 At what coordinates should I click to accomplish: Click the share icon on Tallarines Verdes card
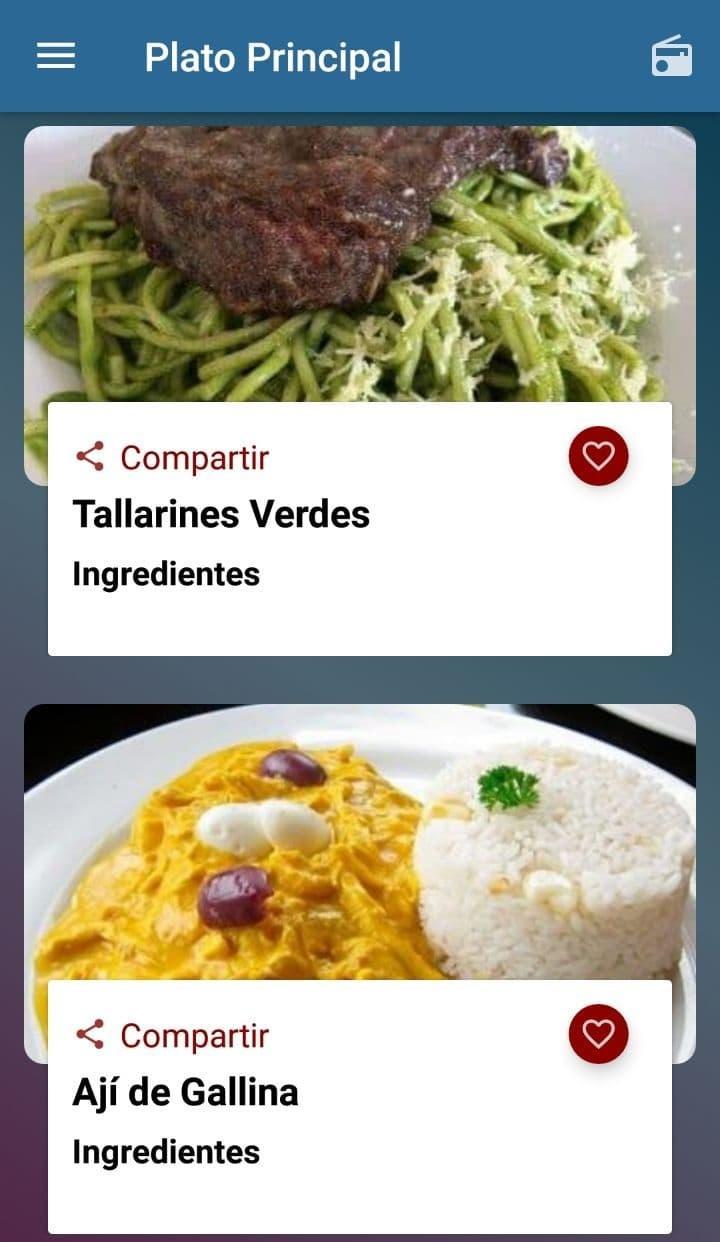point(90,457)
